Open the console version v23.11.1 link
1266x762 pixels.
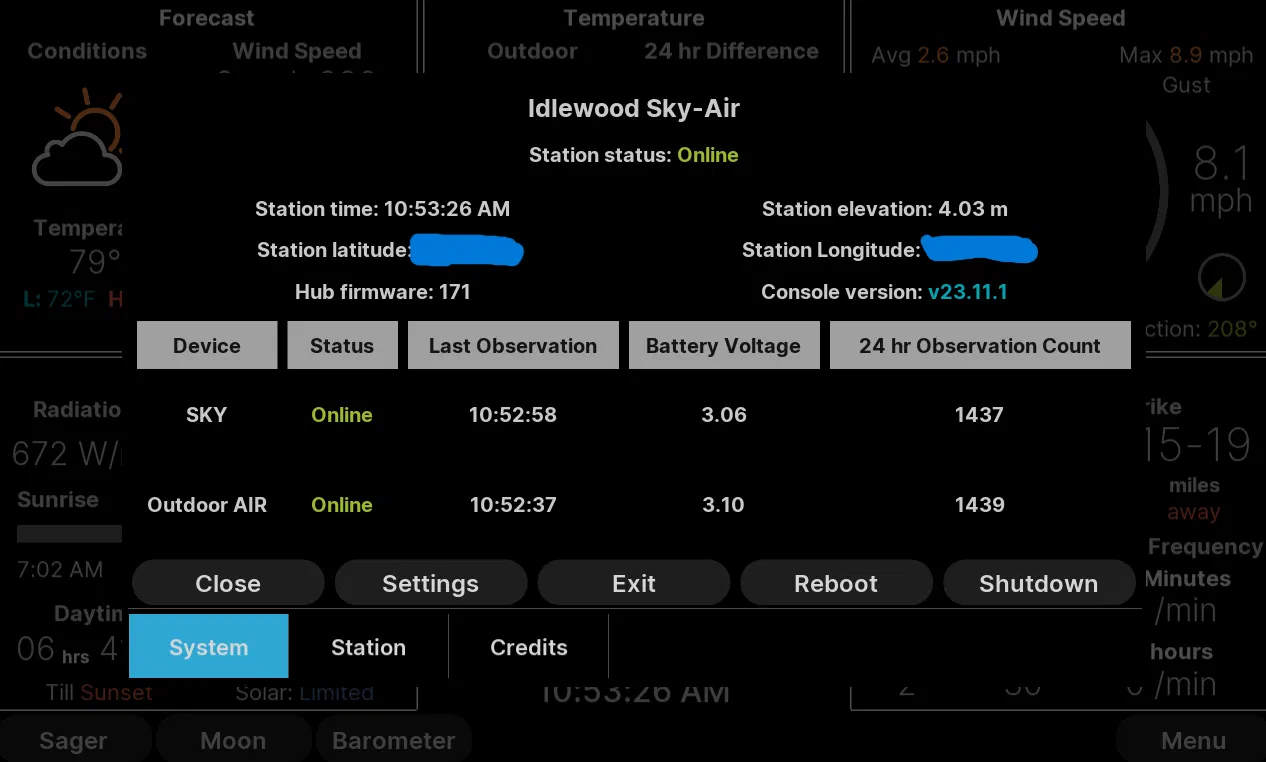point(967,292)
